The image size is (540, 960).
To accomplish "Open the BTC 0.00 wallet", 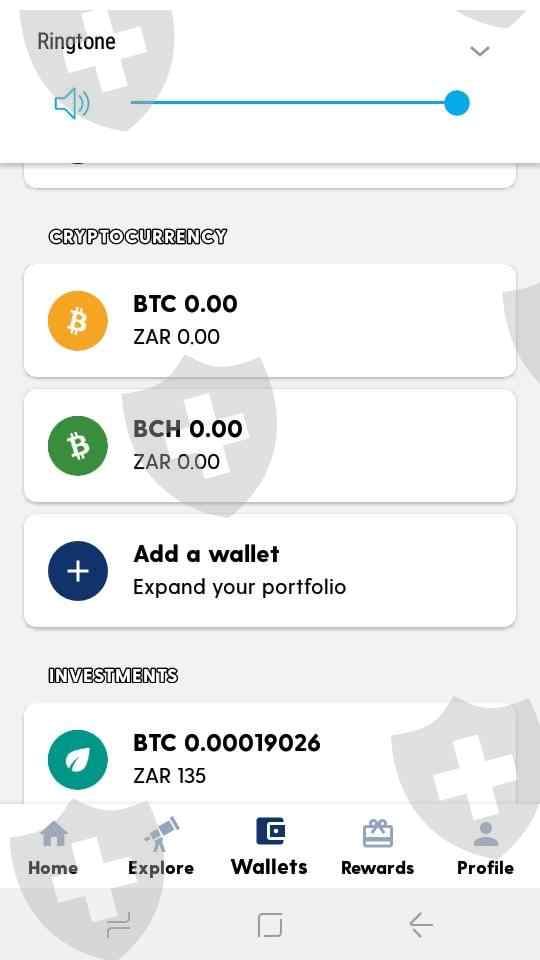I will (x=270, y=321).
